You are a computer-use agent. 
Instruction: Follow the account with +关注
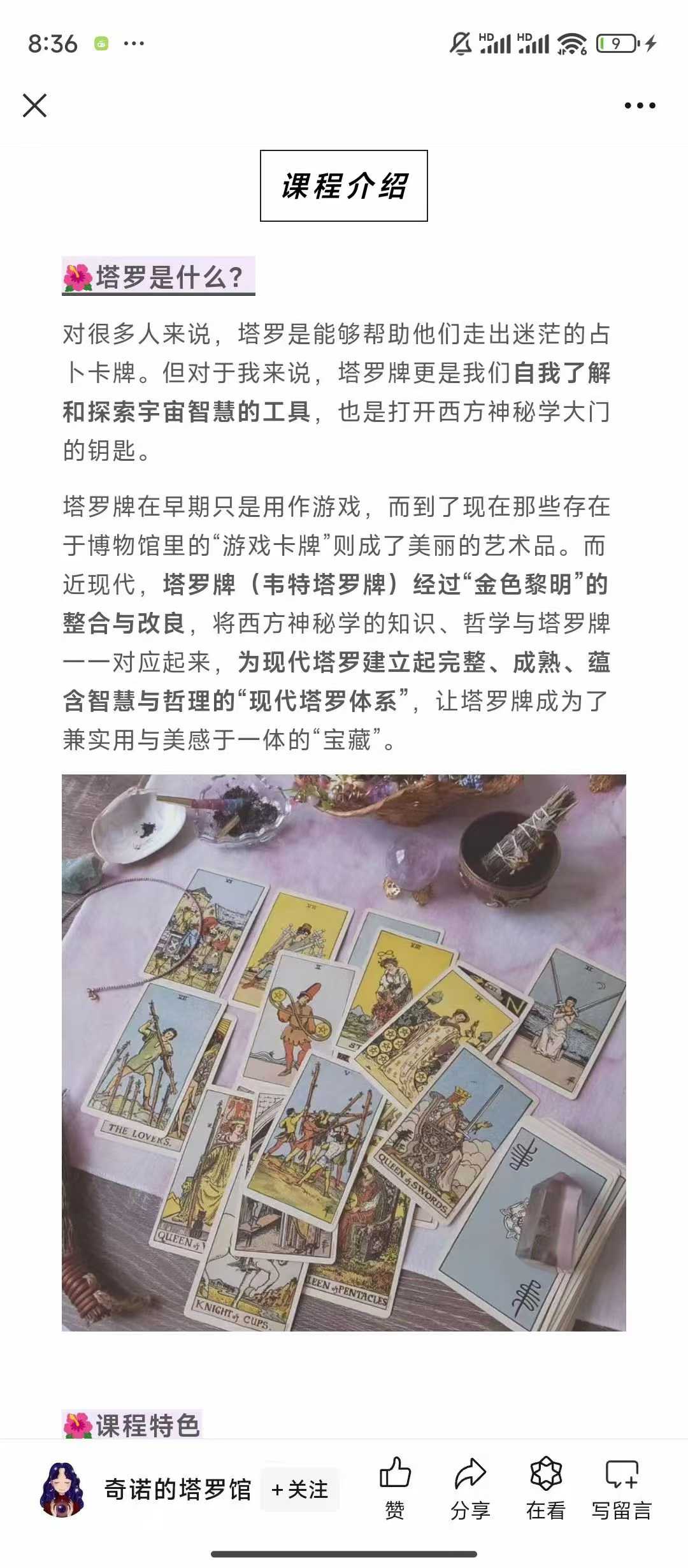click(x=300, y=1490)
